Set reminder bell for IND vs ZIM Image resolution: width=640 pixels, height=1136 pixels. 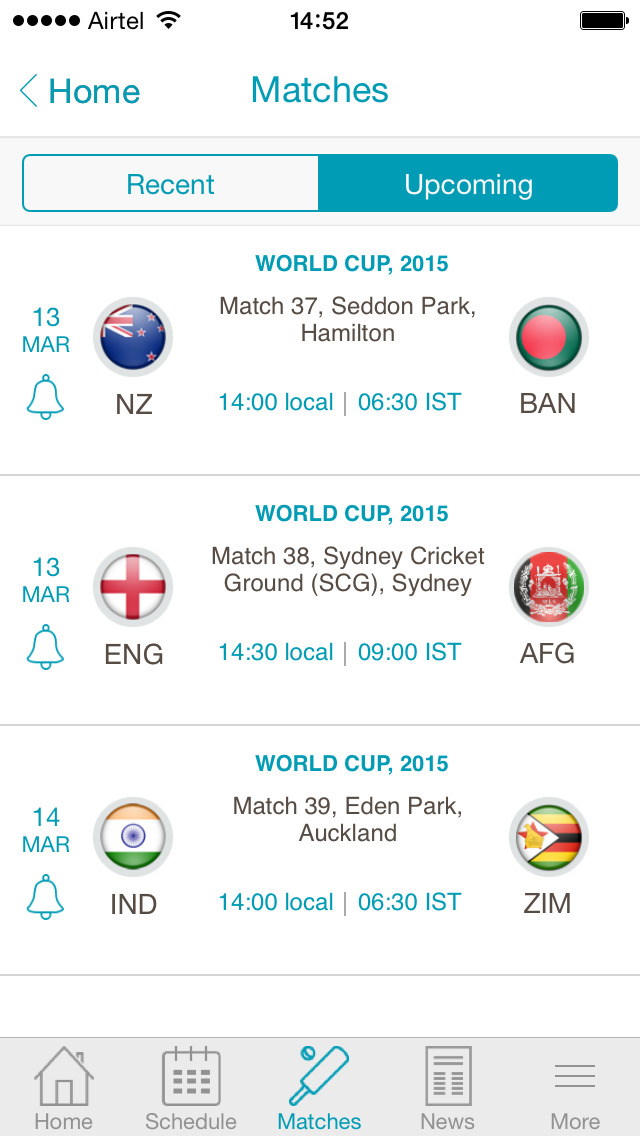tap(45, 897)
